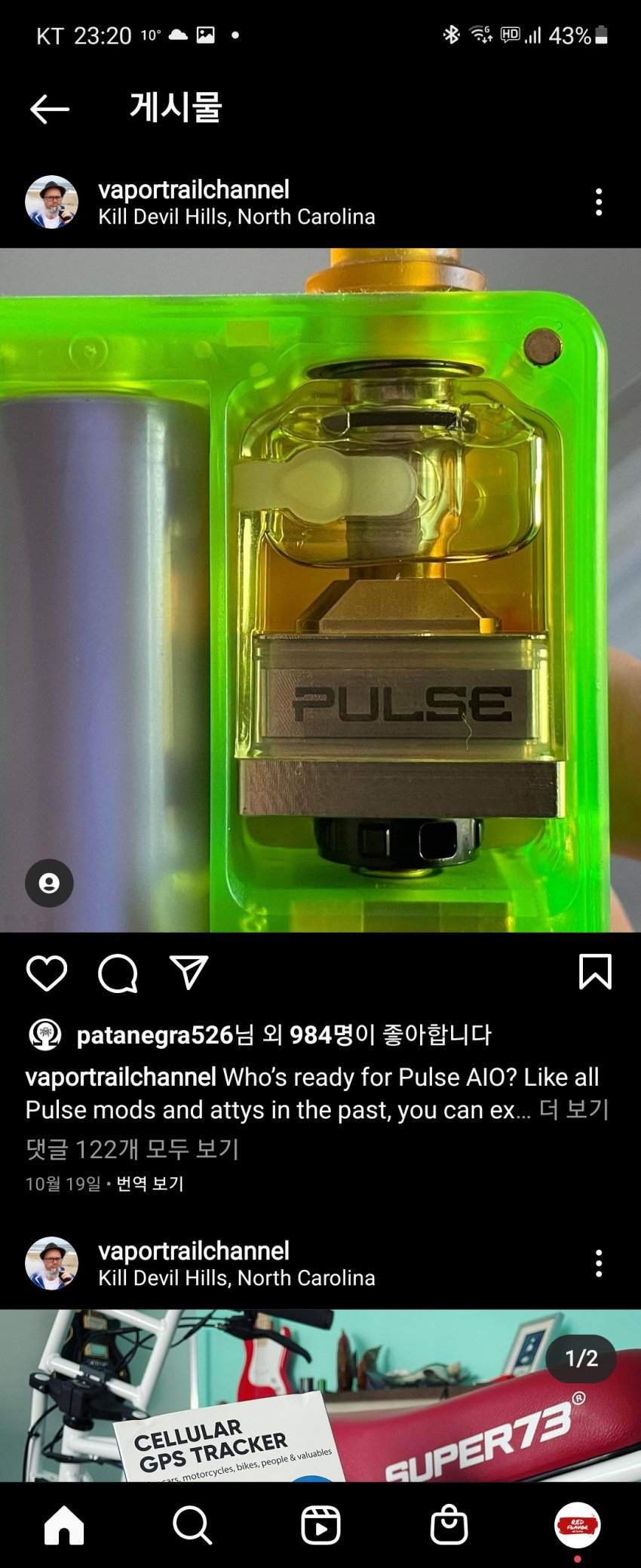Go back using the top arrow
The height and width of the screenshot is (1568, 641).
pos(50,109)
